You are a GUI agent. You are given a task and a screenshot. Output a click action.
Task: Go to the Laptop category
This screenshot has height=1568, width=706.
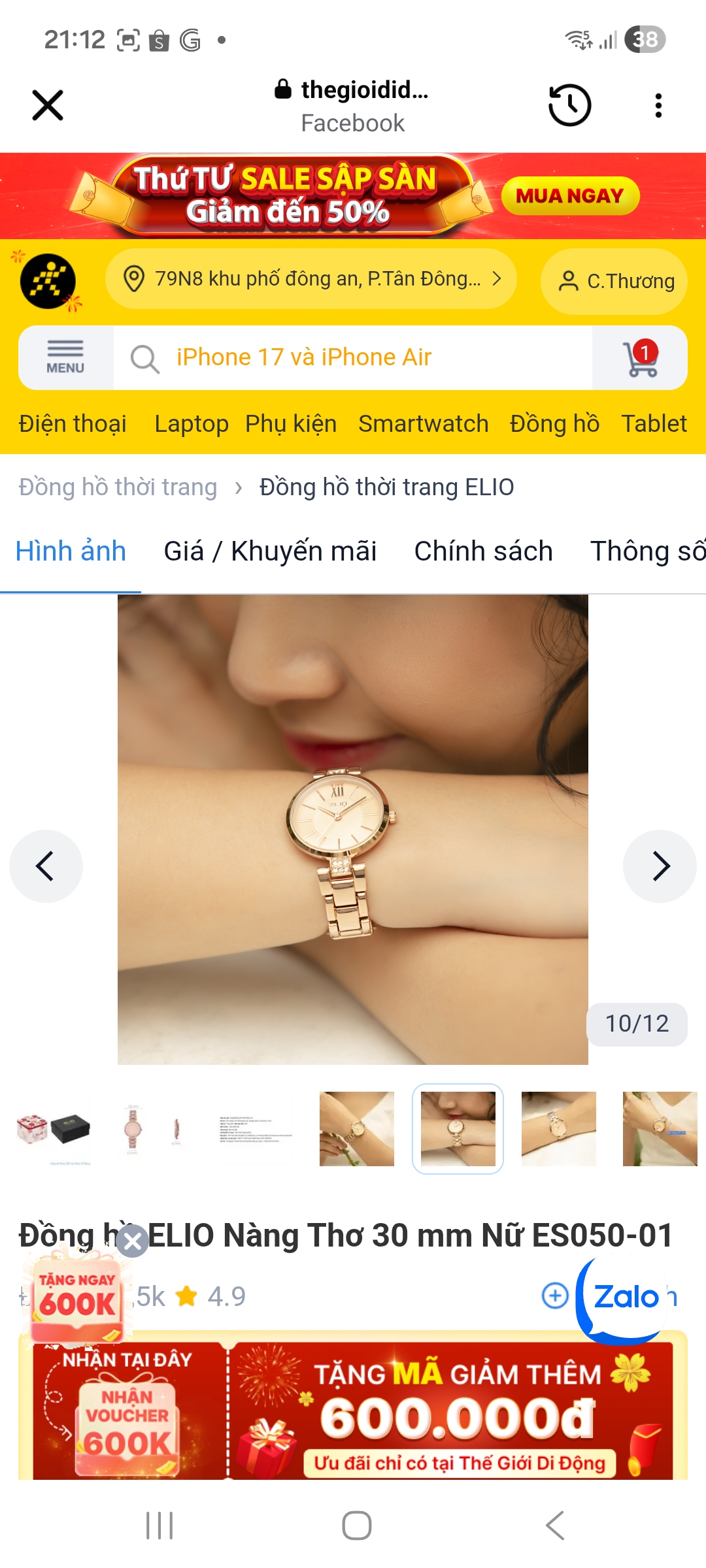pos(191,423)
